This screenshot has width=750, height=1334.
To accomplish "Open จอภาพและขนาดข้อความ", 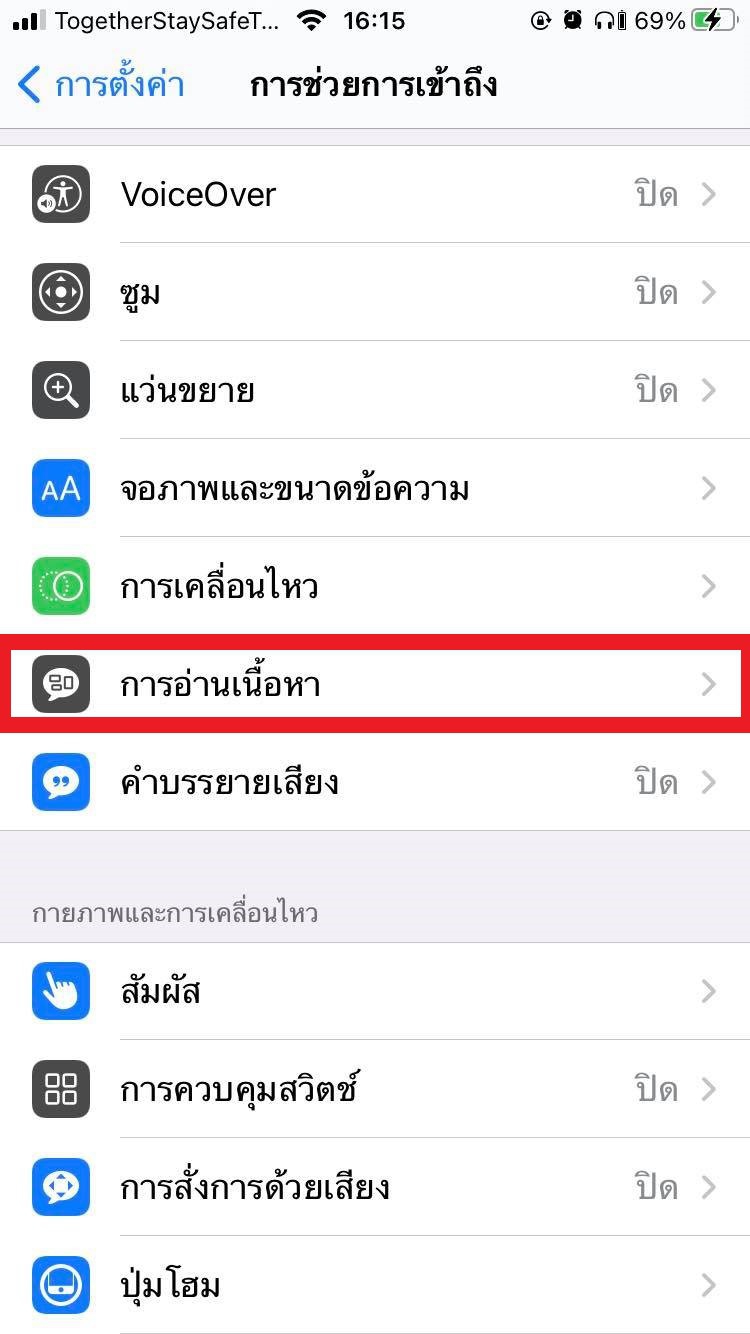I will 375,488.
